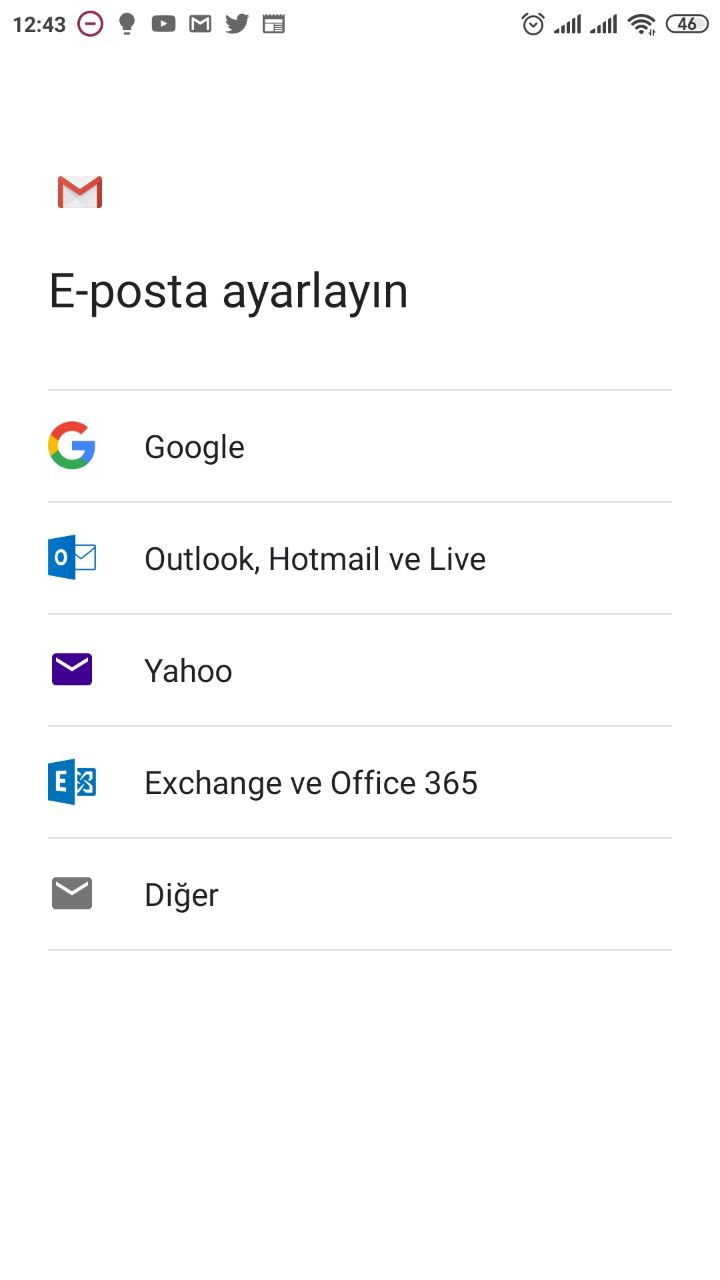The image size is (720, 1280).
Task: Set up a Yahoo email account
Action: [360, 670]
